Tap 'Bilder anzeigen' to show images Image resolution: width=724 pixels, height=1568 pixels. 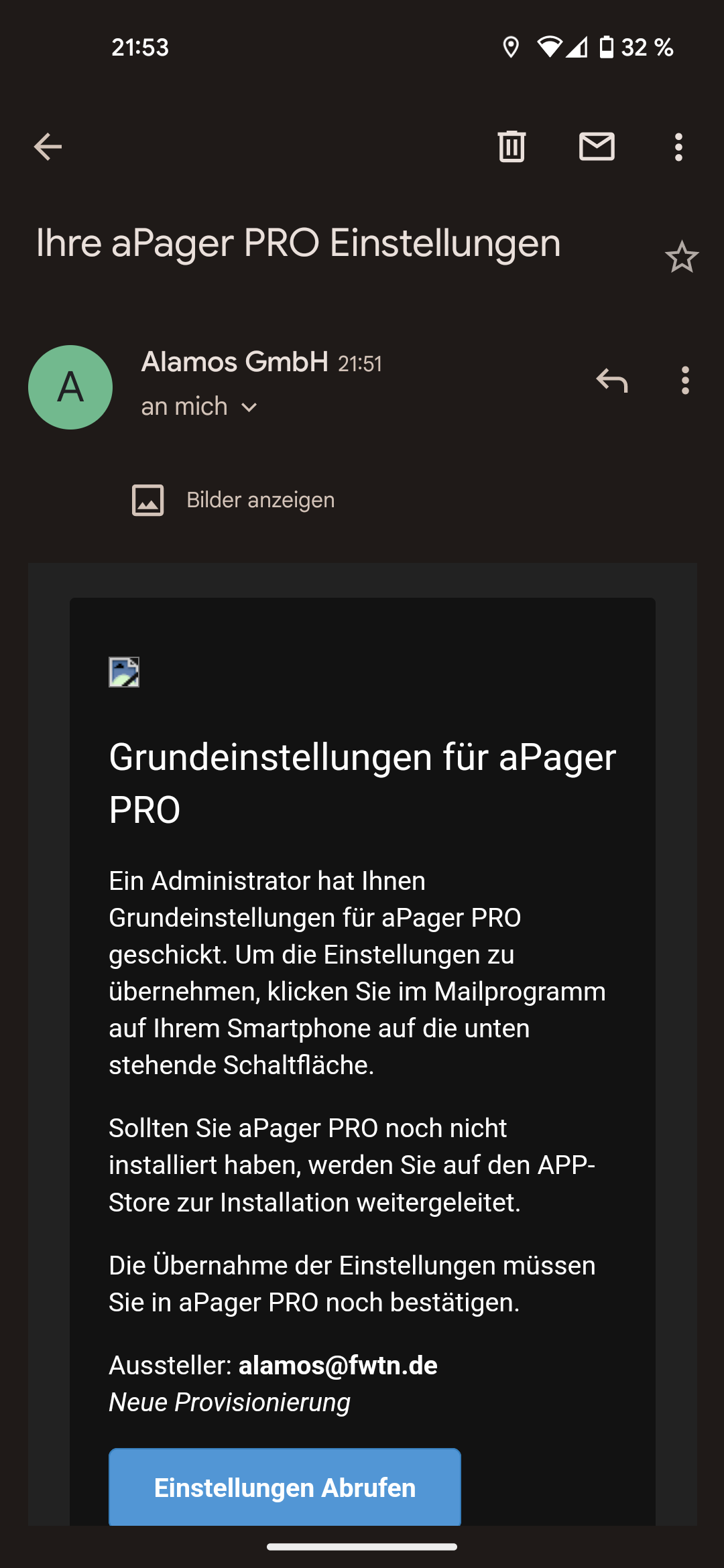260,500
